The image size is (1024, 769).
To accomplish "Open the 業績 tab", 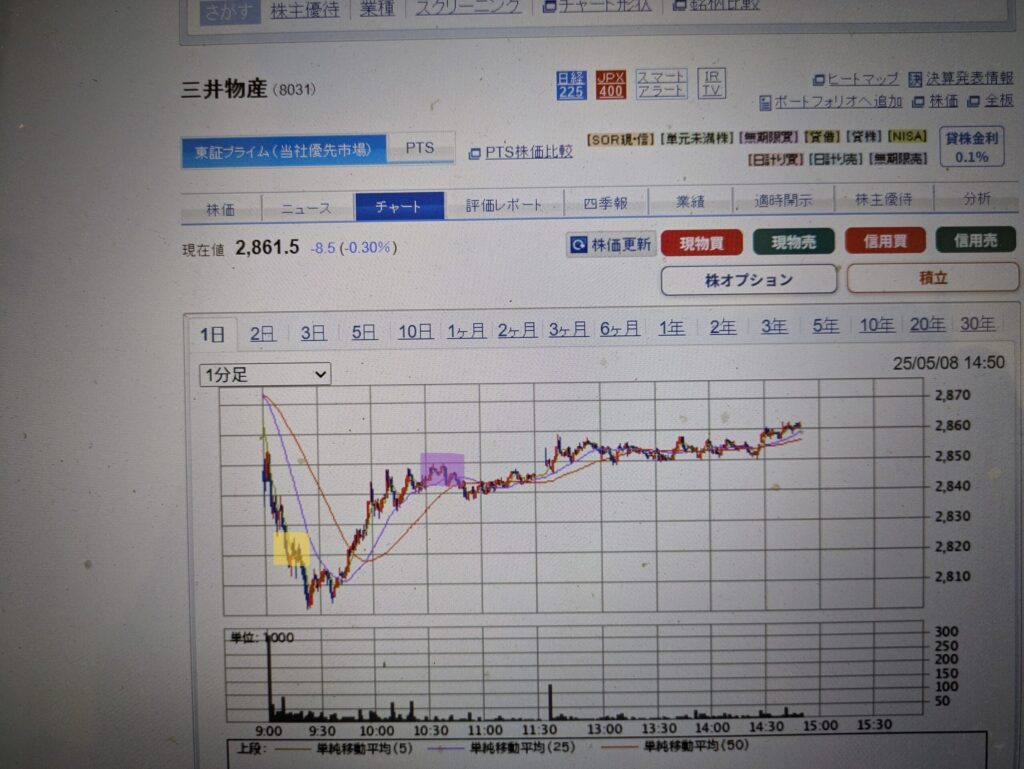I will coord(689,201).
